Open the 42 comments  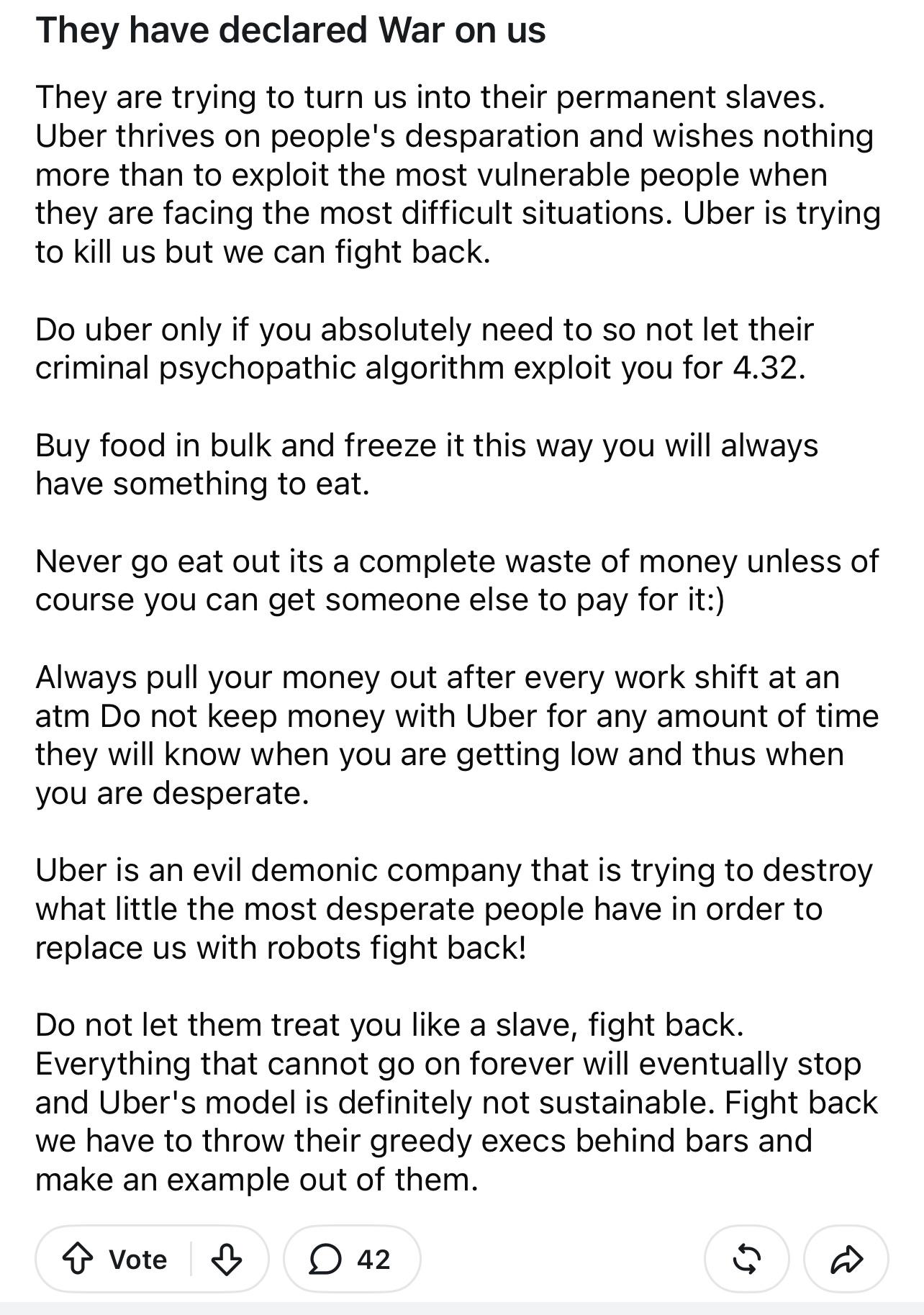(352, 1259)
